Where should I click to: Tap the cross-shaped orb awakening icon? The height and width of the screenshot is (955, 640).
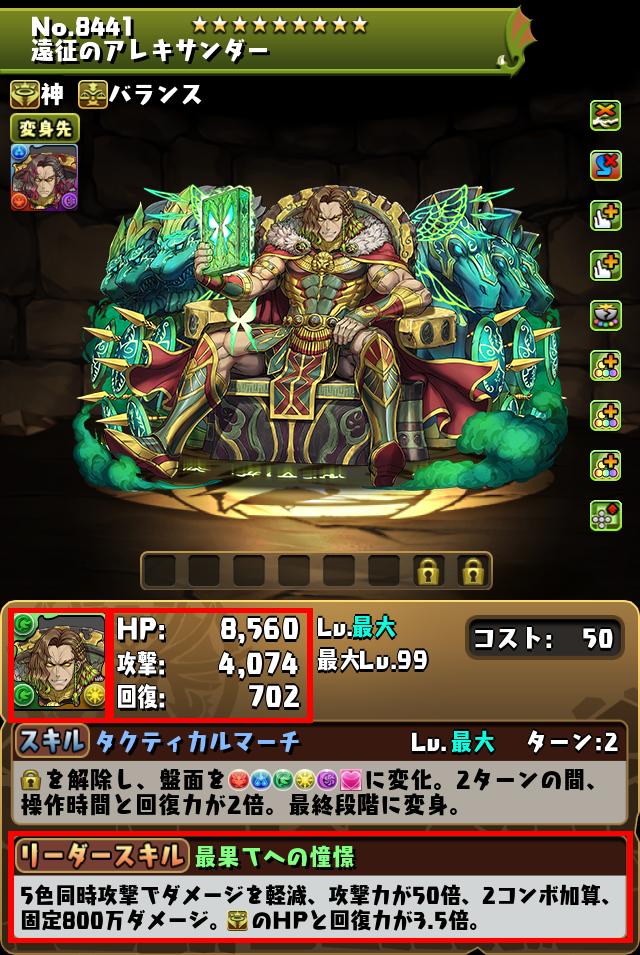coord(605,516)
